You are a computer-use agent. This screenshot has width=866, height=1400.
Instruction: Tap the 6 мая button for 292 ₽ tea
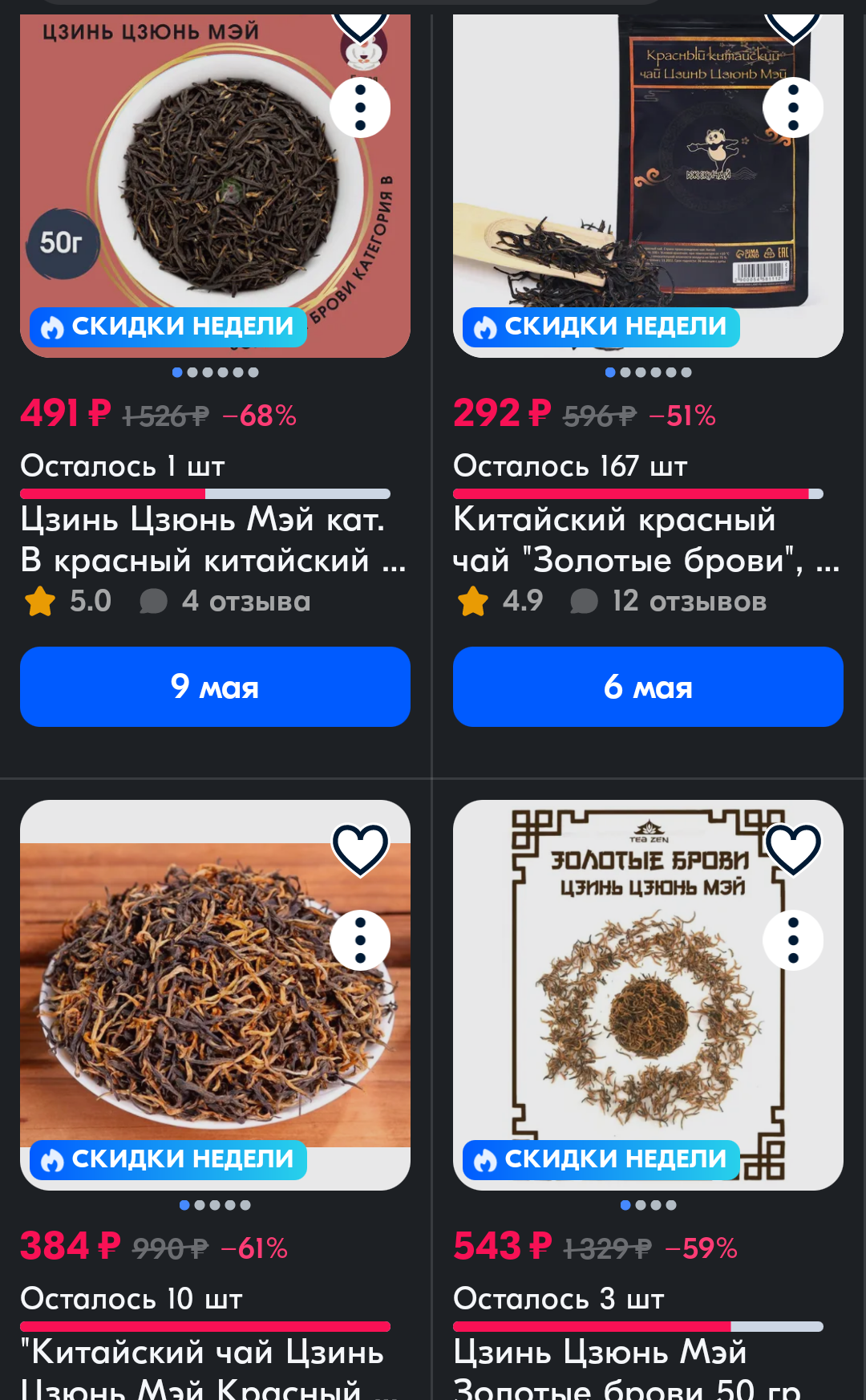click(648, 687)
